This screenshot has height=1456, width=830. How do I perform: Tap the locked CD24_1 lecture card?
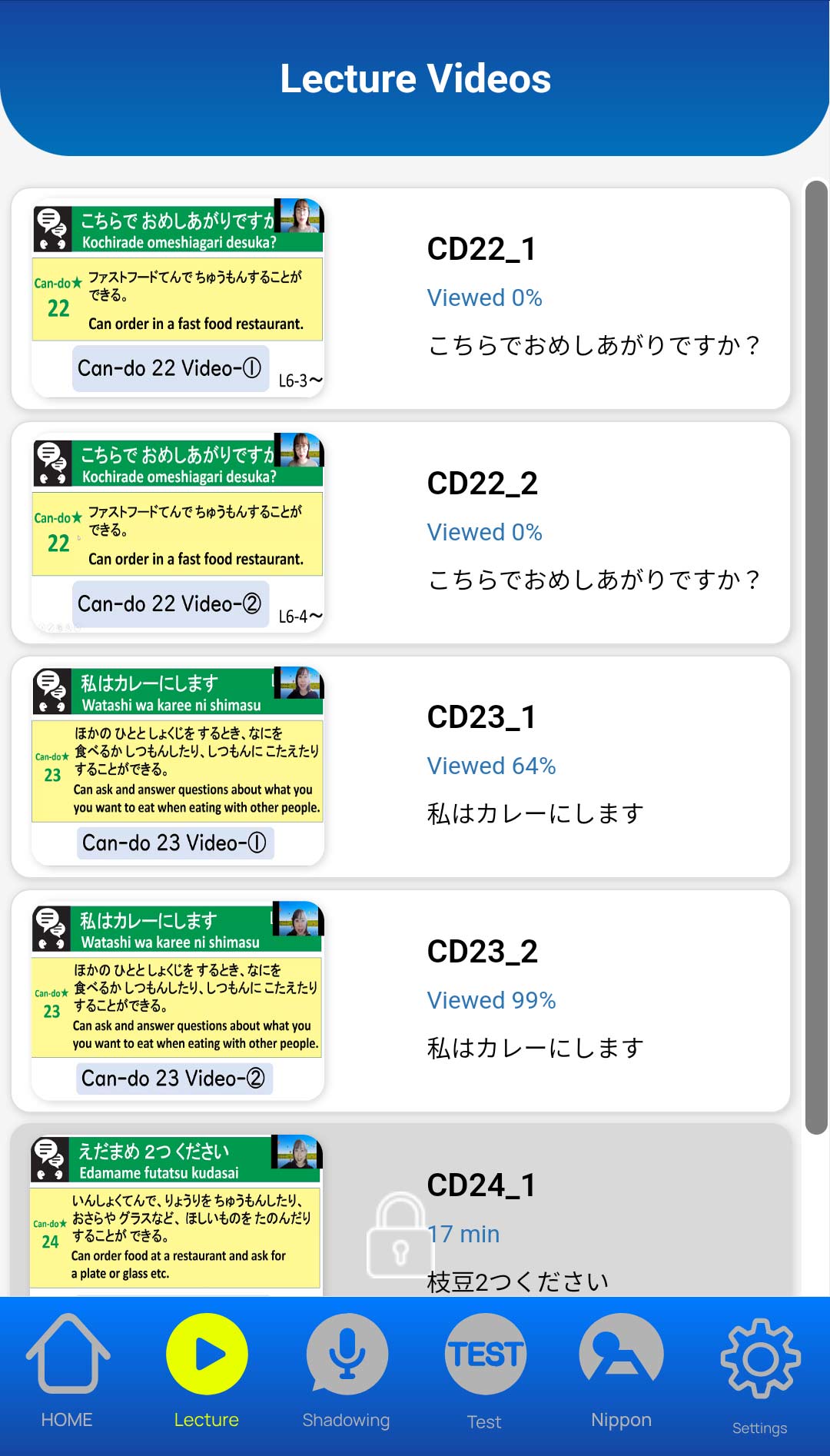click(x=400, y=1211)
